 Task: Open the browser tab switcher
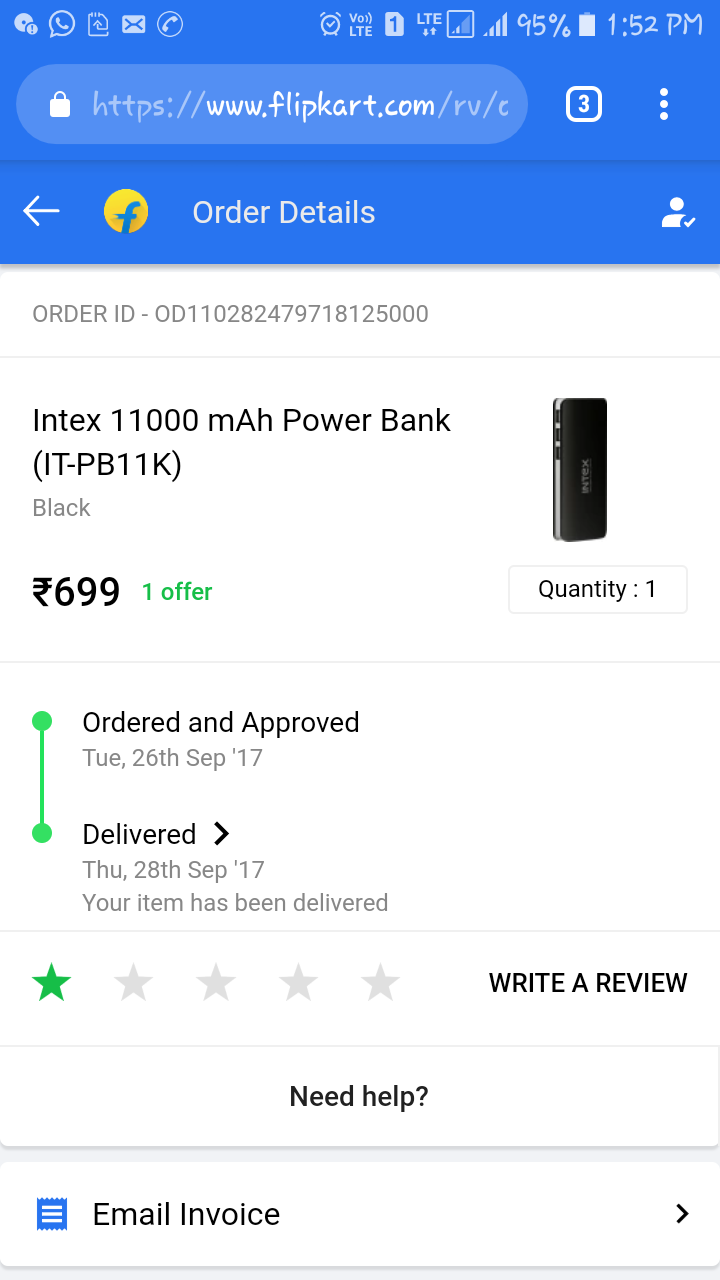(x=584, y=104)
